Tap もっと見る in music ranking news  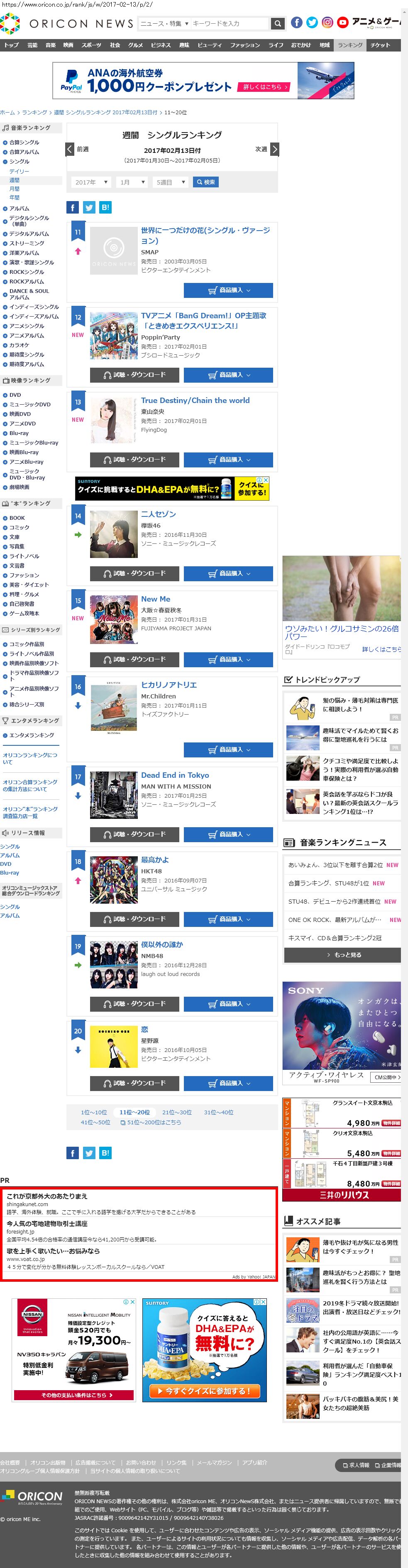pyautogui.click(x=342, y=954)
